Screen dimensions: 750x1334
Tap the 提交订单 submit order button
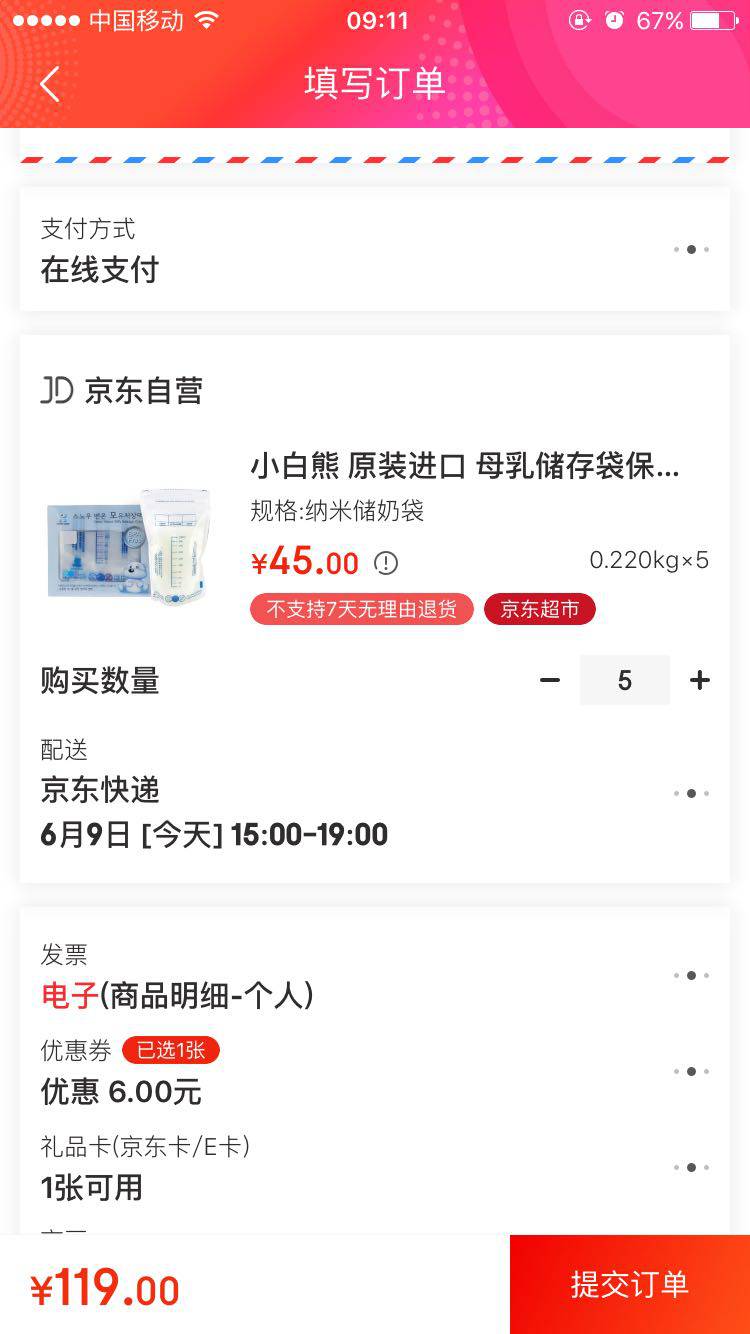[630, 1285]
